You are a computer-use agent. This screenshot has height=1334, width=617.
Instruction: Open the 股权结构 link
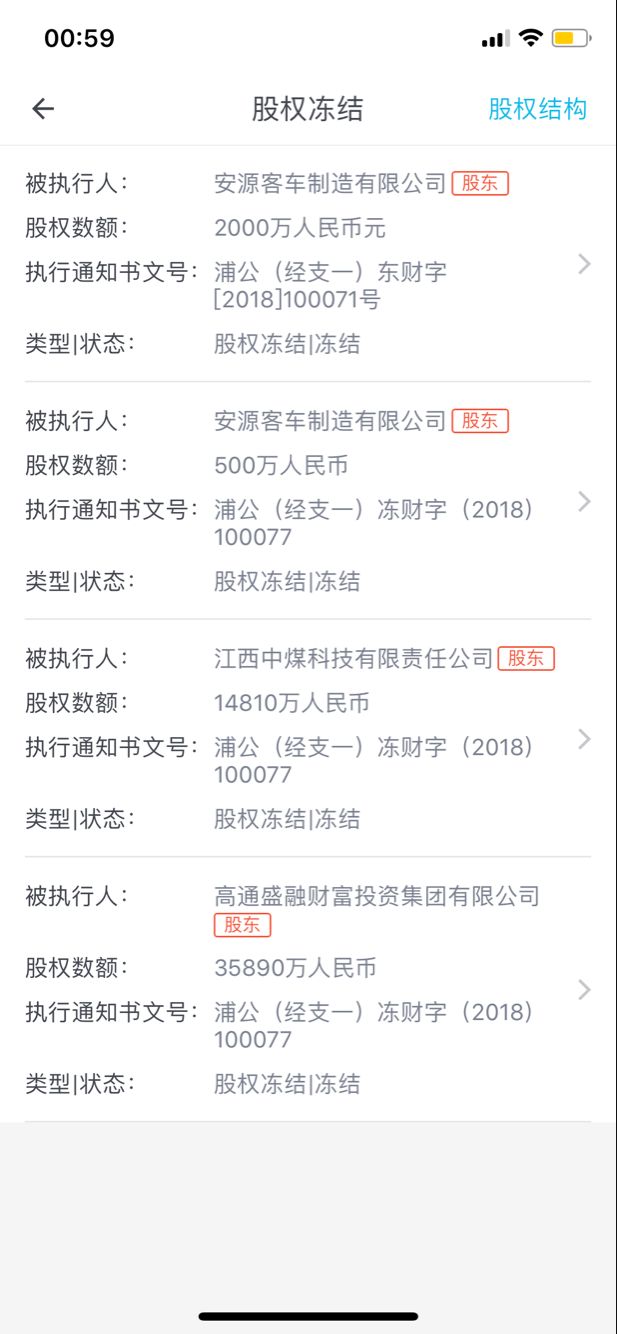coord(537,109)
